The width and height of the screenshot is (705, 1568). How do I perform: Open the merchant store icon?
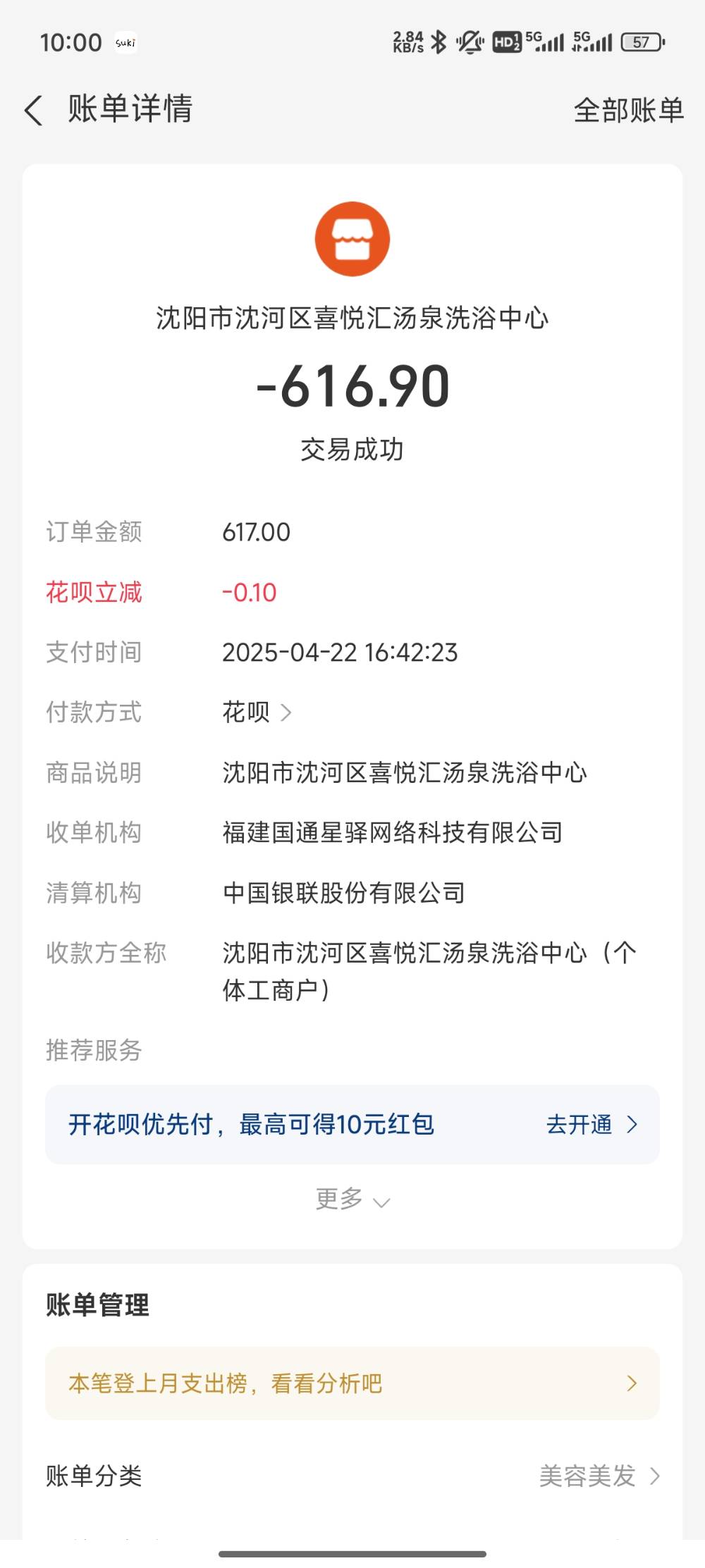tap(352, 239)
